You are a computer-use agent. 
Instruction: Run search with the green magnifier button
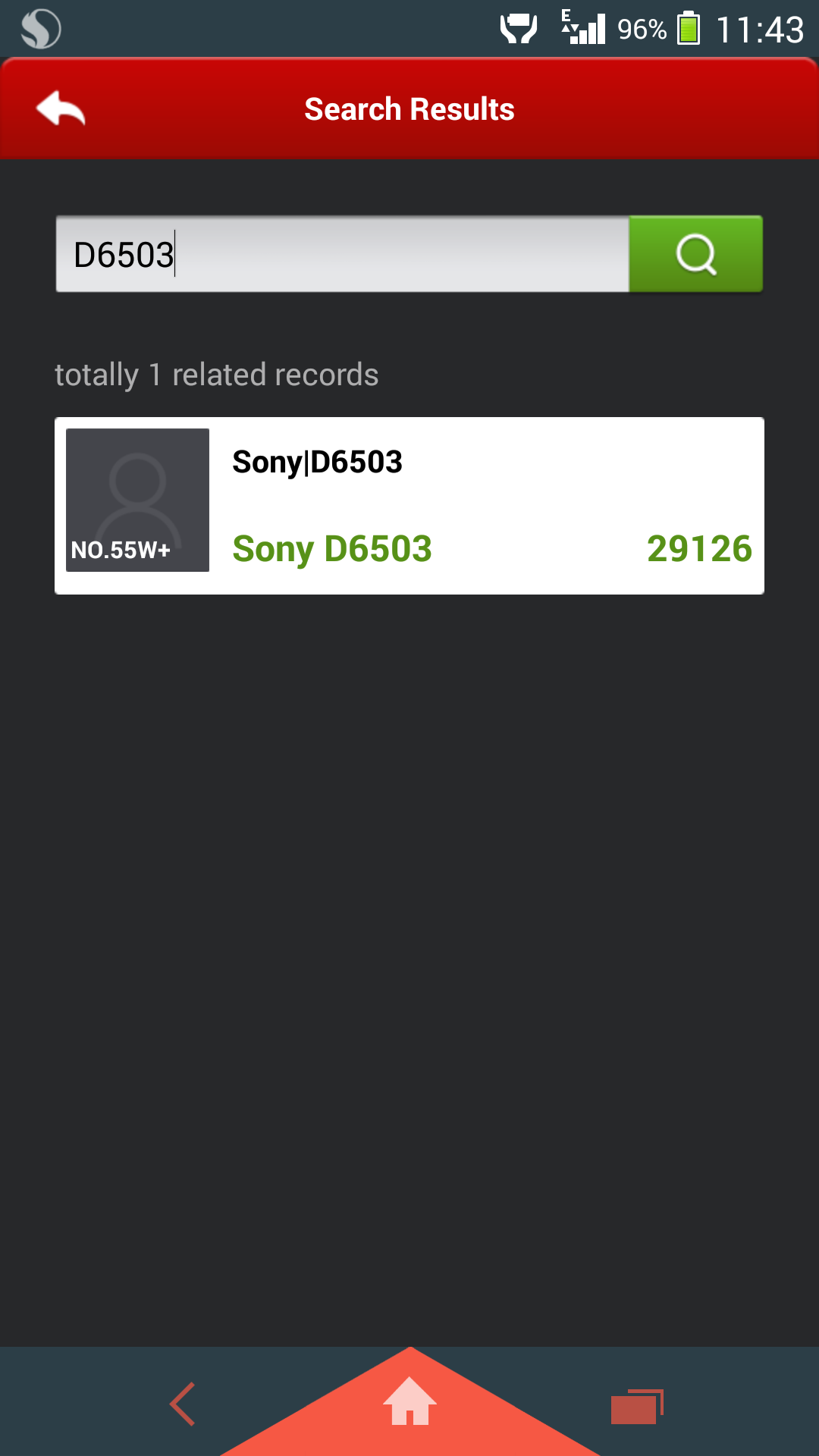(x=695, y=254)
